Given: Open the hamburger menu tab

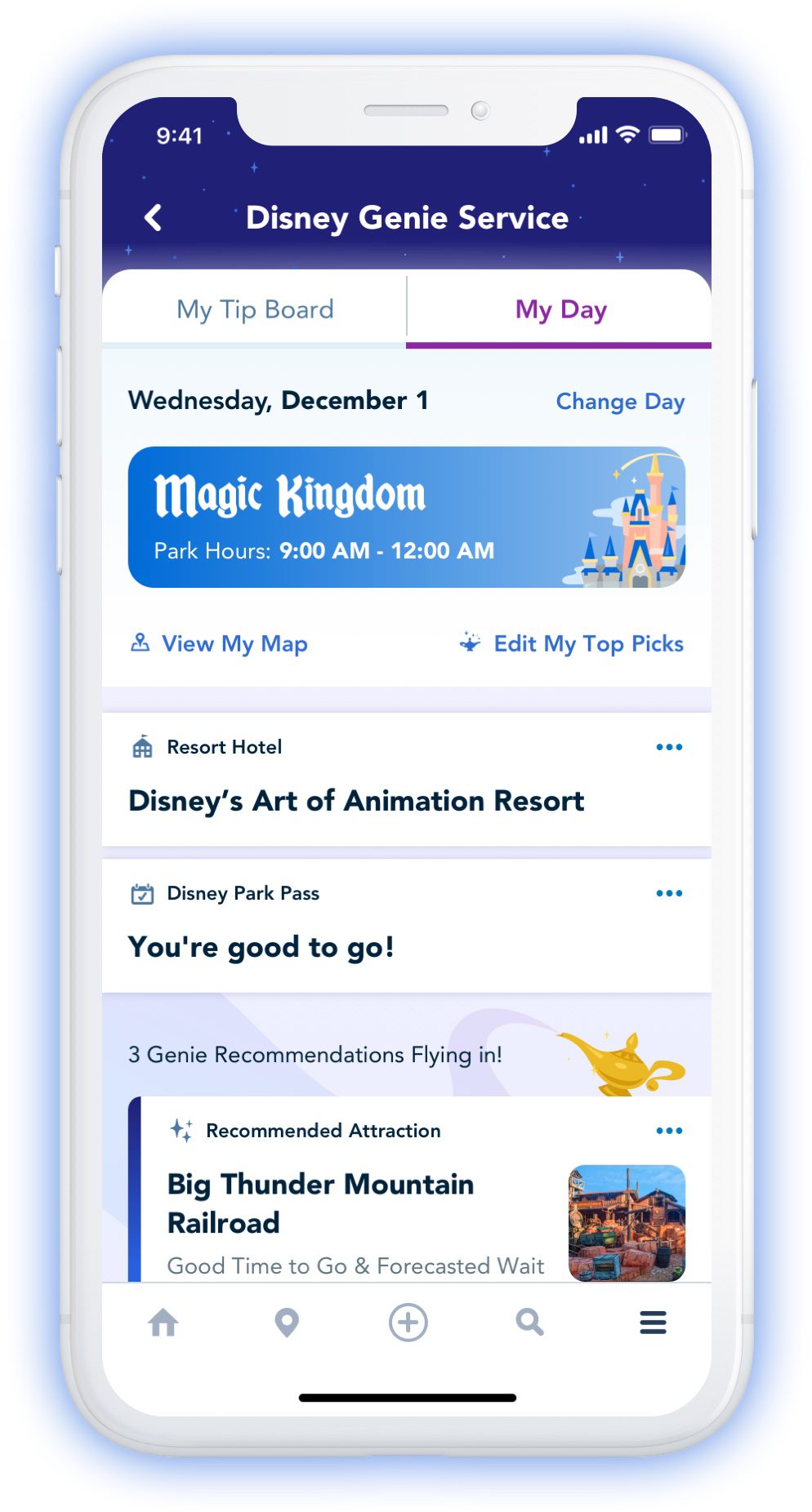Looking at the screenshot, I should pyautogui.click(x=653, y=1322).
